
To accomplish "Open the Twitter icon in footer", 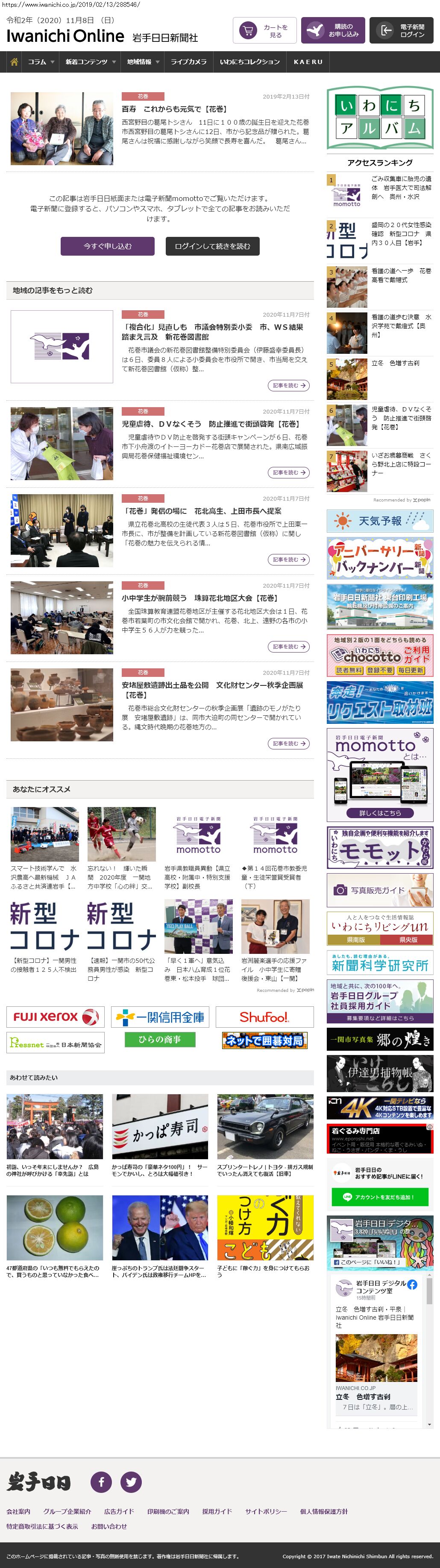I will (131, 1481).
